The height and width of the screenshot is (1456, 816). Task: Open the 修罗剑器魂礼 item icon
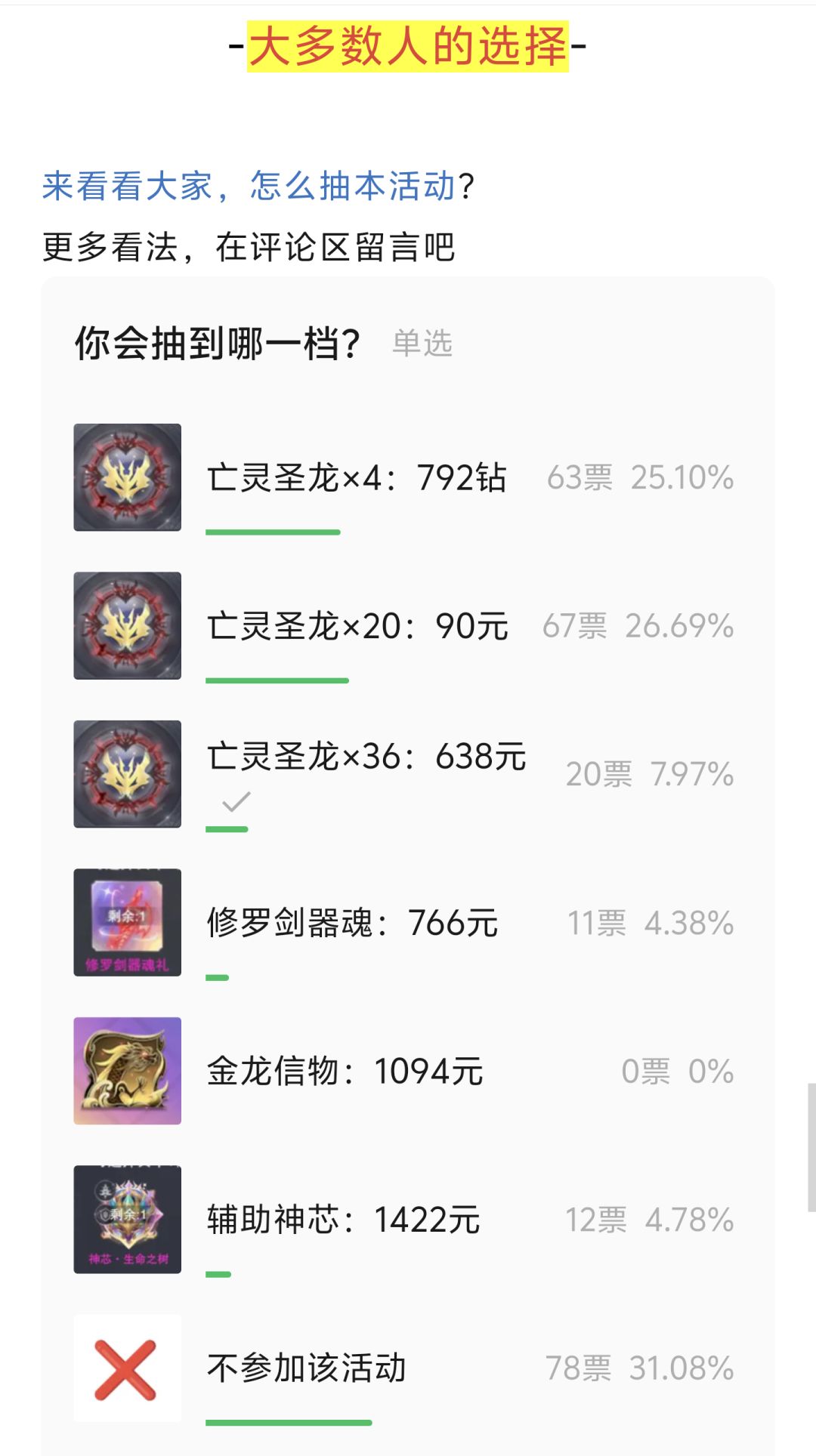(127, 921)
